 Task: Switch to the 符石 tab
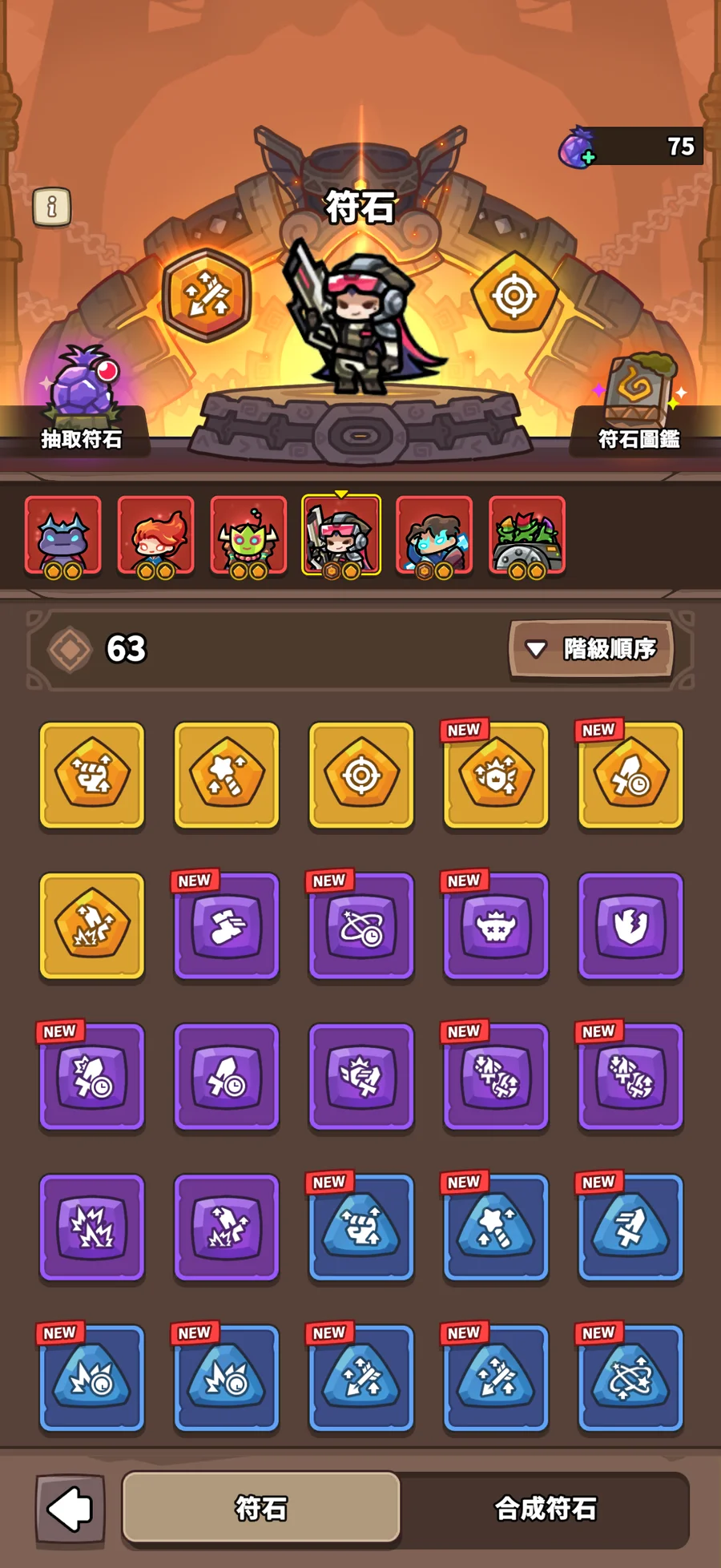pos(261,1509)
